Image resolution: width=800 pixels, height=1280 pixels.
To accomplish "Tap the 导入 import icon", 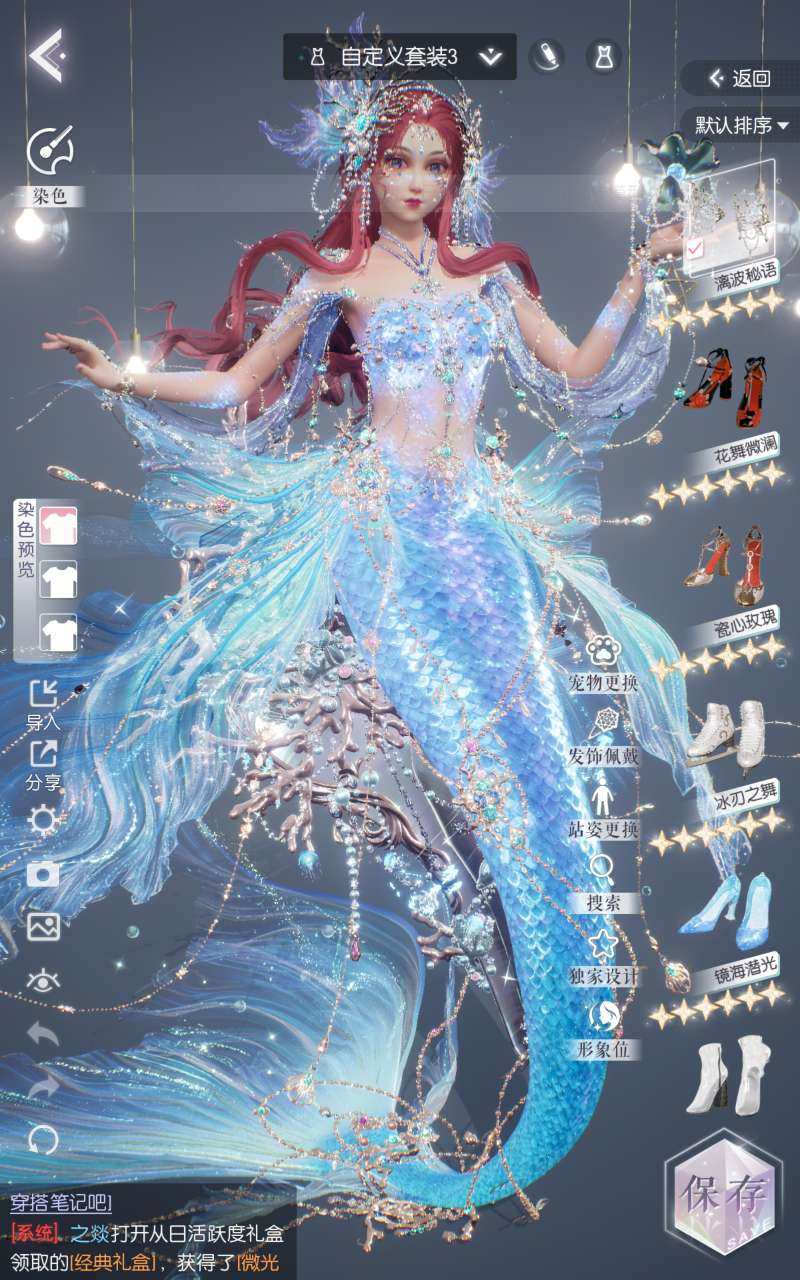I will coord(43,694).
